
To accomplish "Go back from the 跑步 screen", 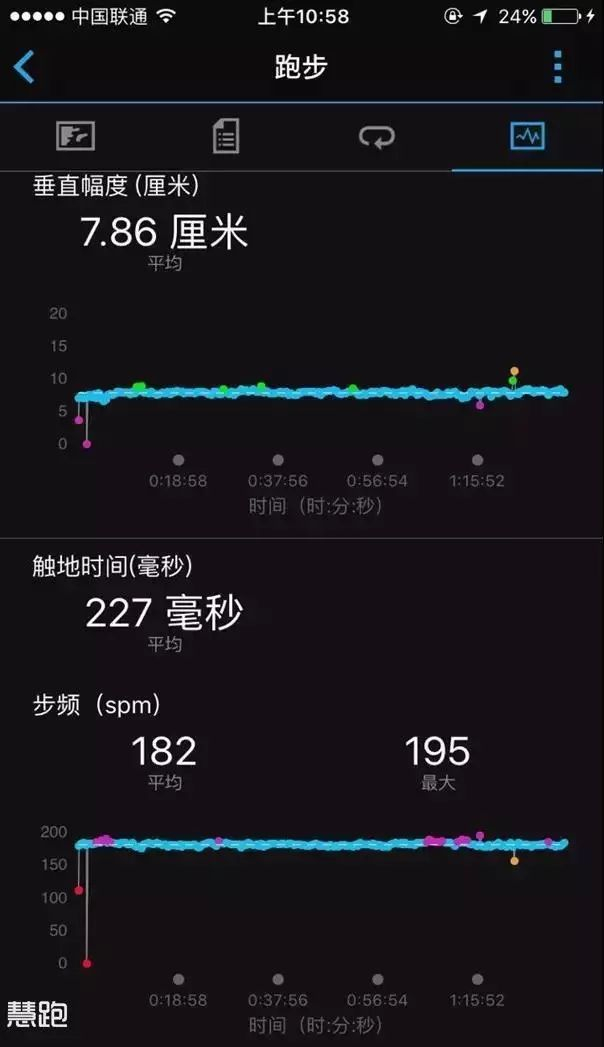I will [x=24, y=67].
